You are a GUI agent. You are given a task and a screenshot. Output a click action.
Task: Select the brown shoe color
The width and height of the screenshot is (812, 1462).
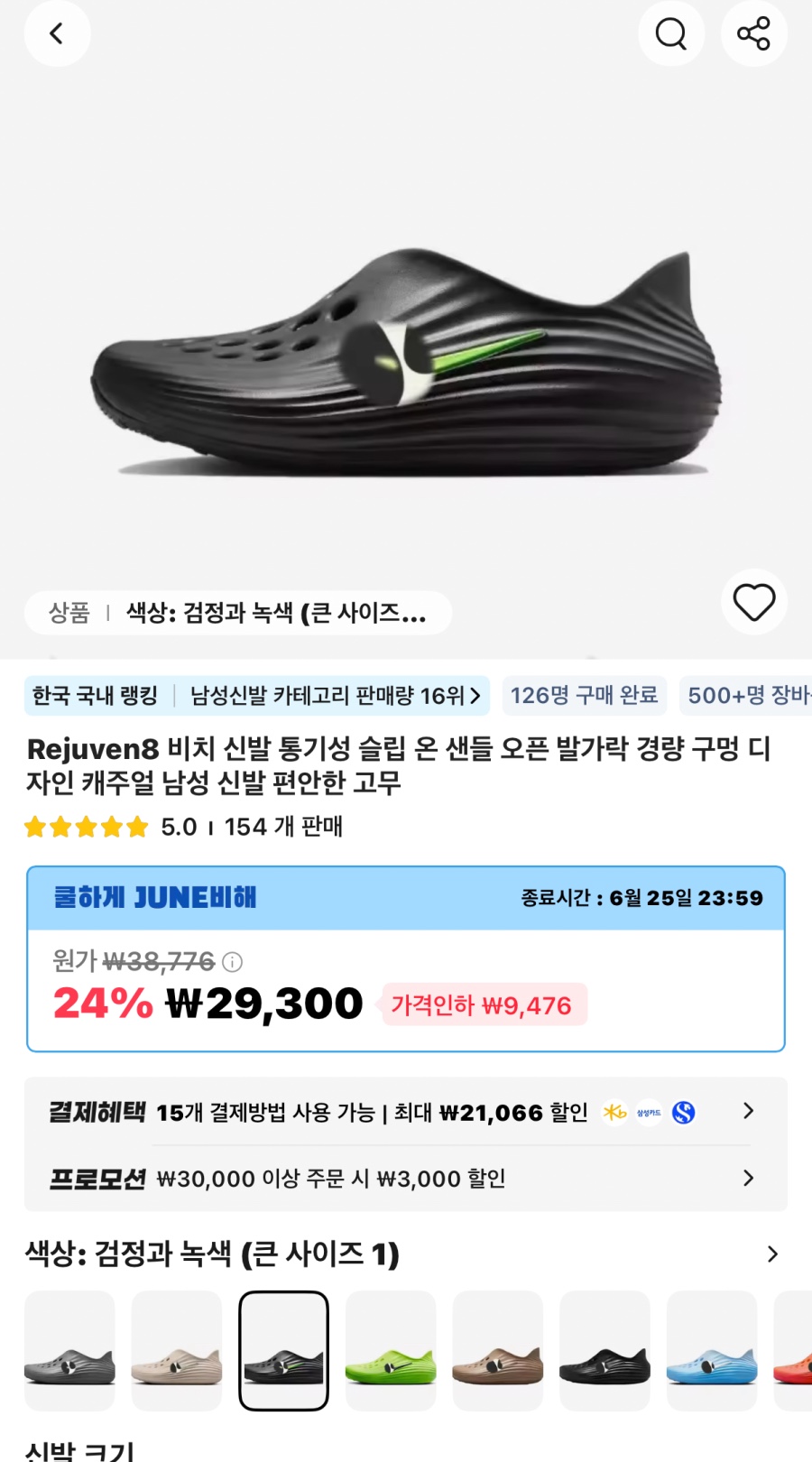coord(498,1351)
